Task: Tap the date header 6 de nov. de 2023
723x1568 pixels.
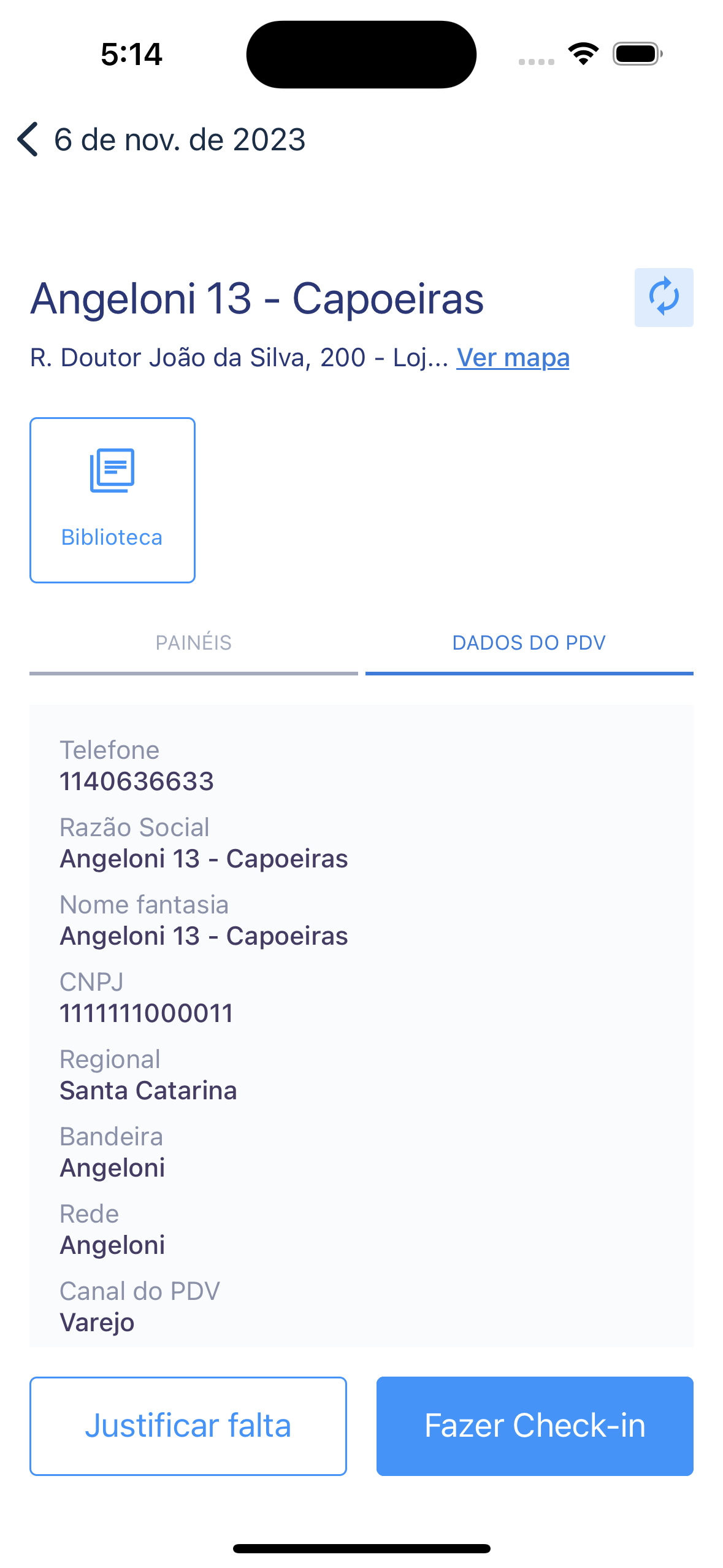Action: point(180,140)
